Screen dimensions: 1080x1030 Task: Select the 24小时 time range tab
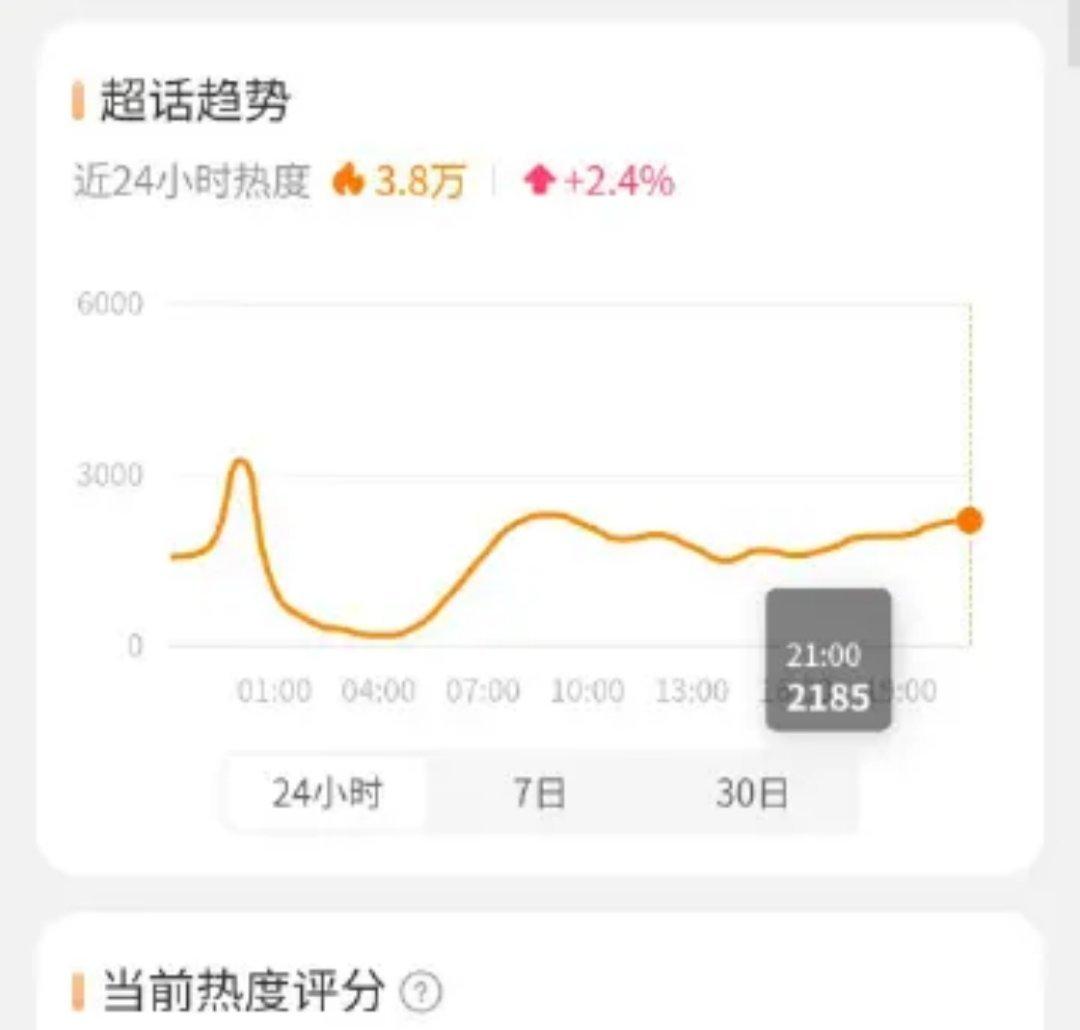click(x=327, y=794)
